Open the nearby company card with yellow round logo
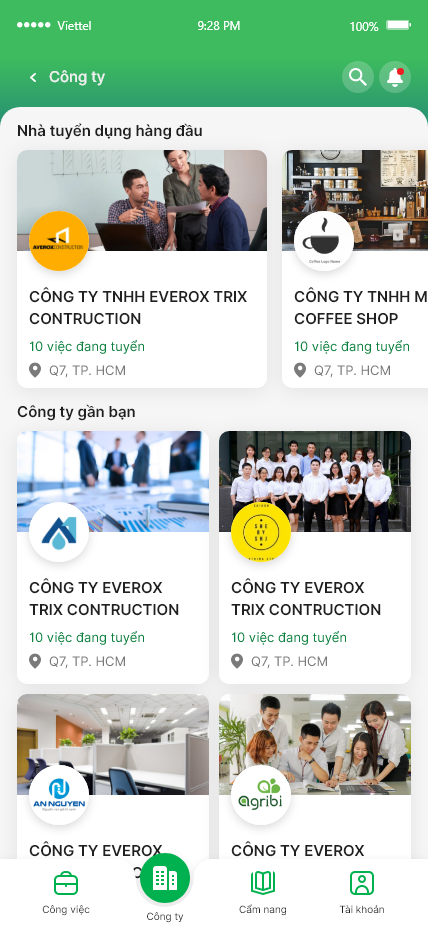The width and height of the screenshot is (428, 927). pyautogui.click(x=314, y=557)
